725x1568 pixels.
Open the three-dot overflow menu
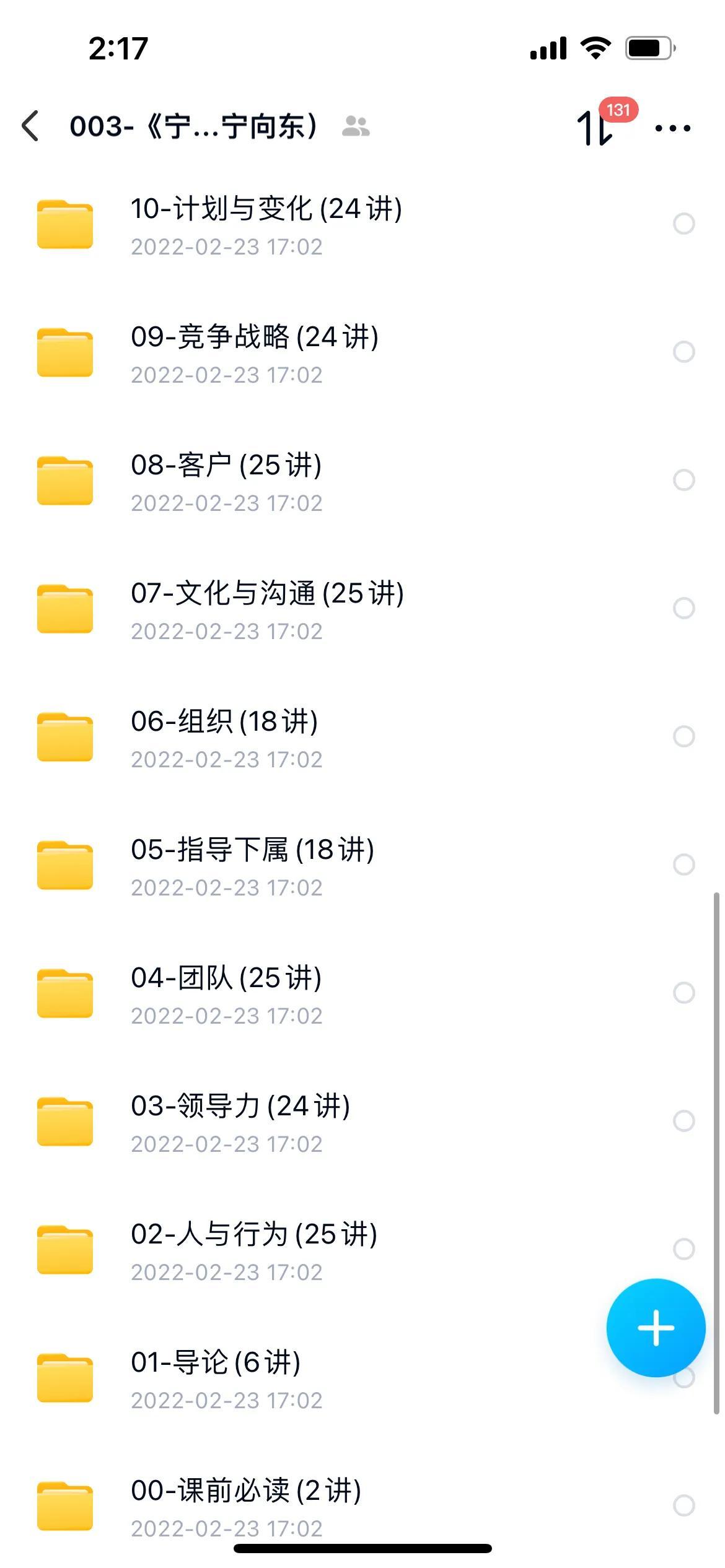point(672,128)
